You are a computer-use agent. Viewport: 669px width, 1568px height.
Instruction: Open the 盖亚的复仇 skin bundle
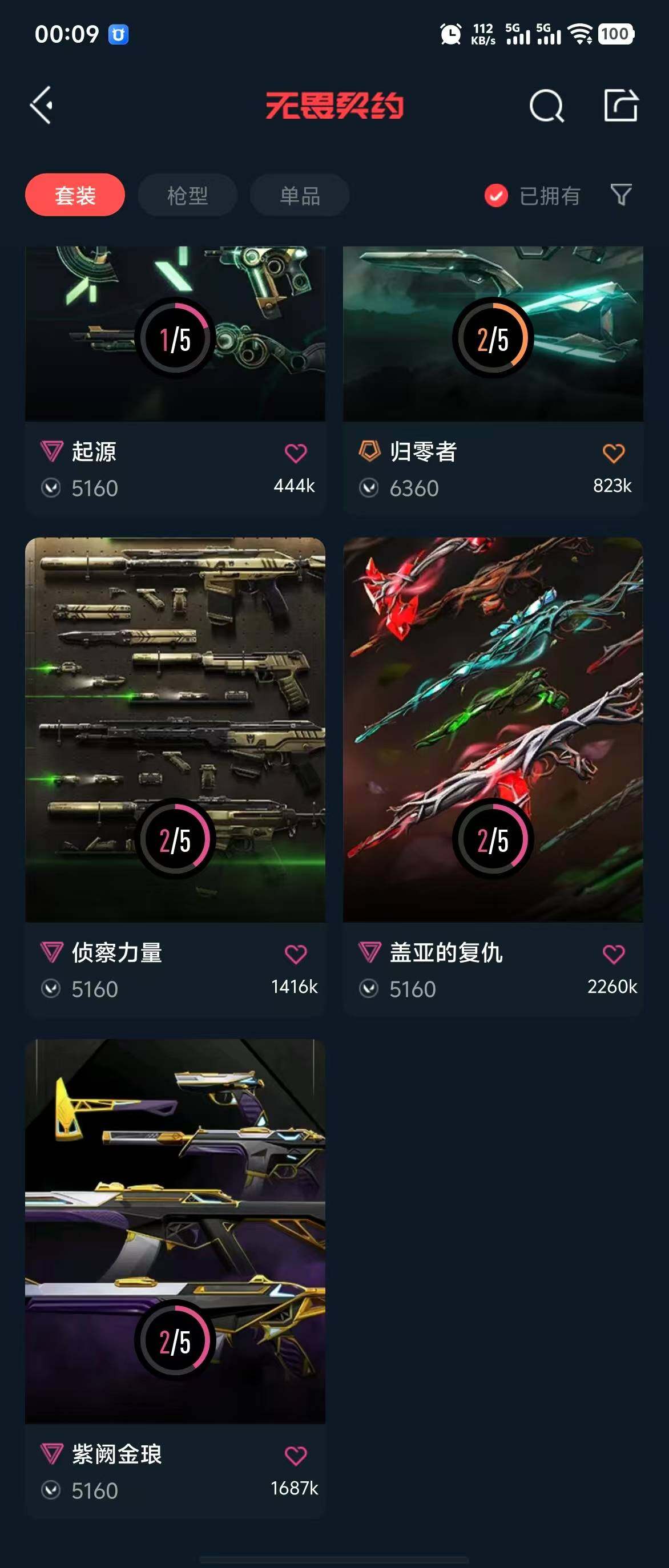coord(493,730)
